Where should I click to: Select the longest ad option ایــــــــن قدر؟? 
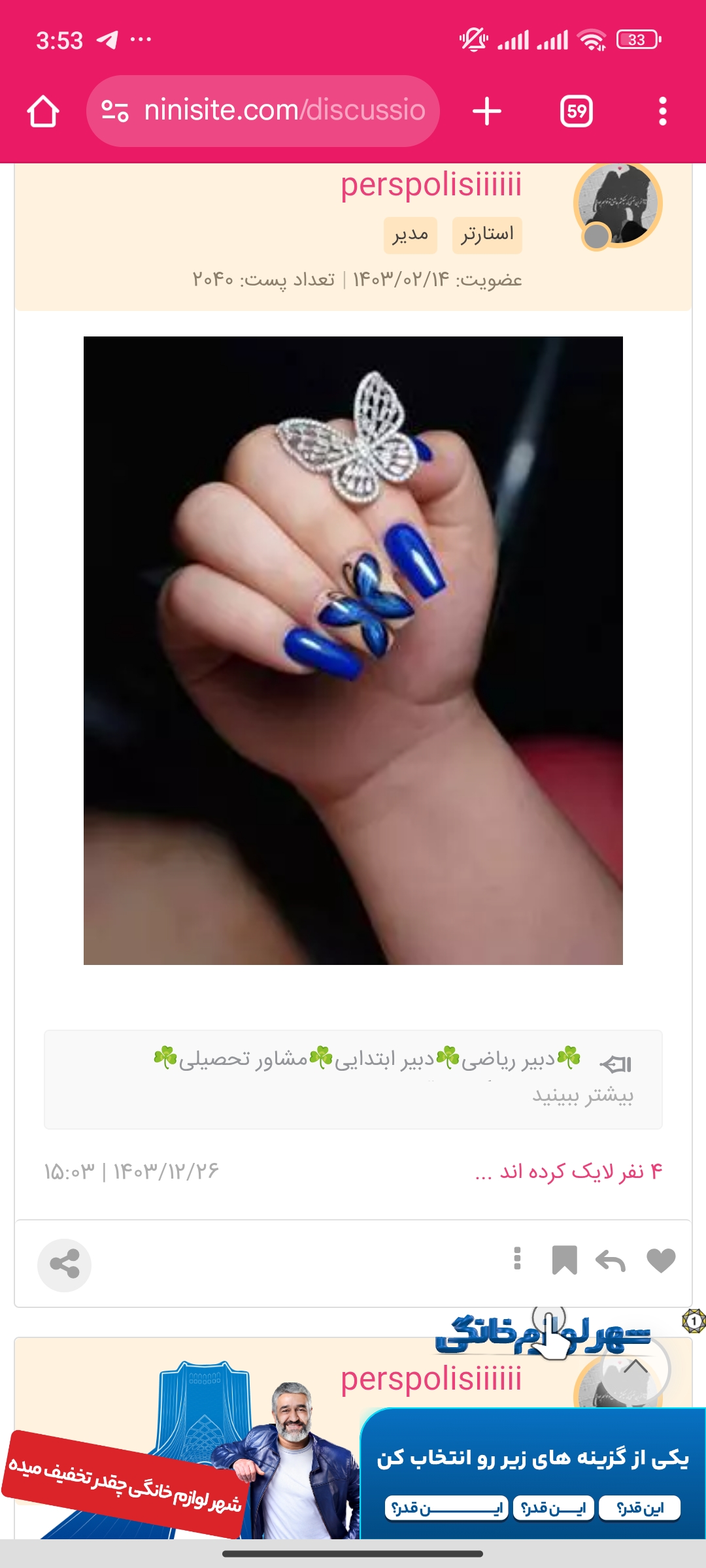point(446,1508)
